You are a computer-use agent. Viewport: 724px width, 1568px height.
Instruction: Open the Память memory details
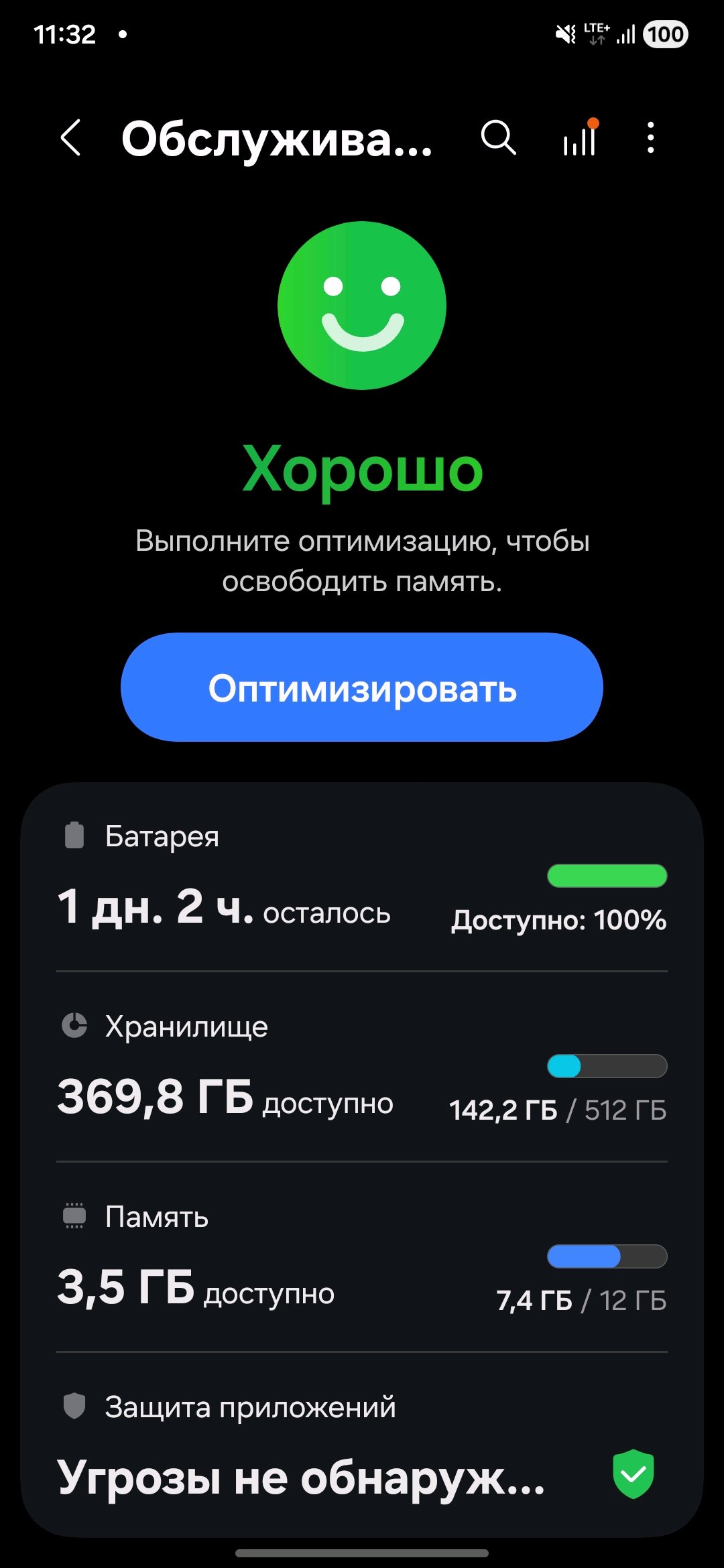pyautogui.click(x=362, y=1257)
